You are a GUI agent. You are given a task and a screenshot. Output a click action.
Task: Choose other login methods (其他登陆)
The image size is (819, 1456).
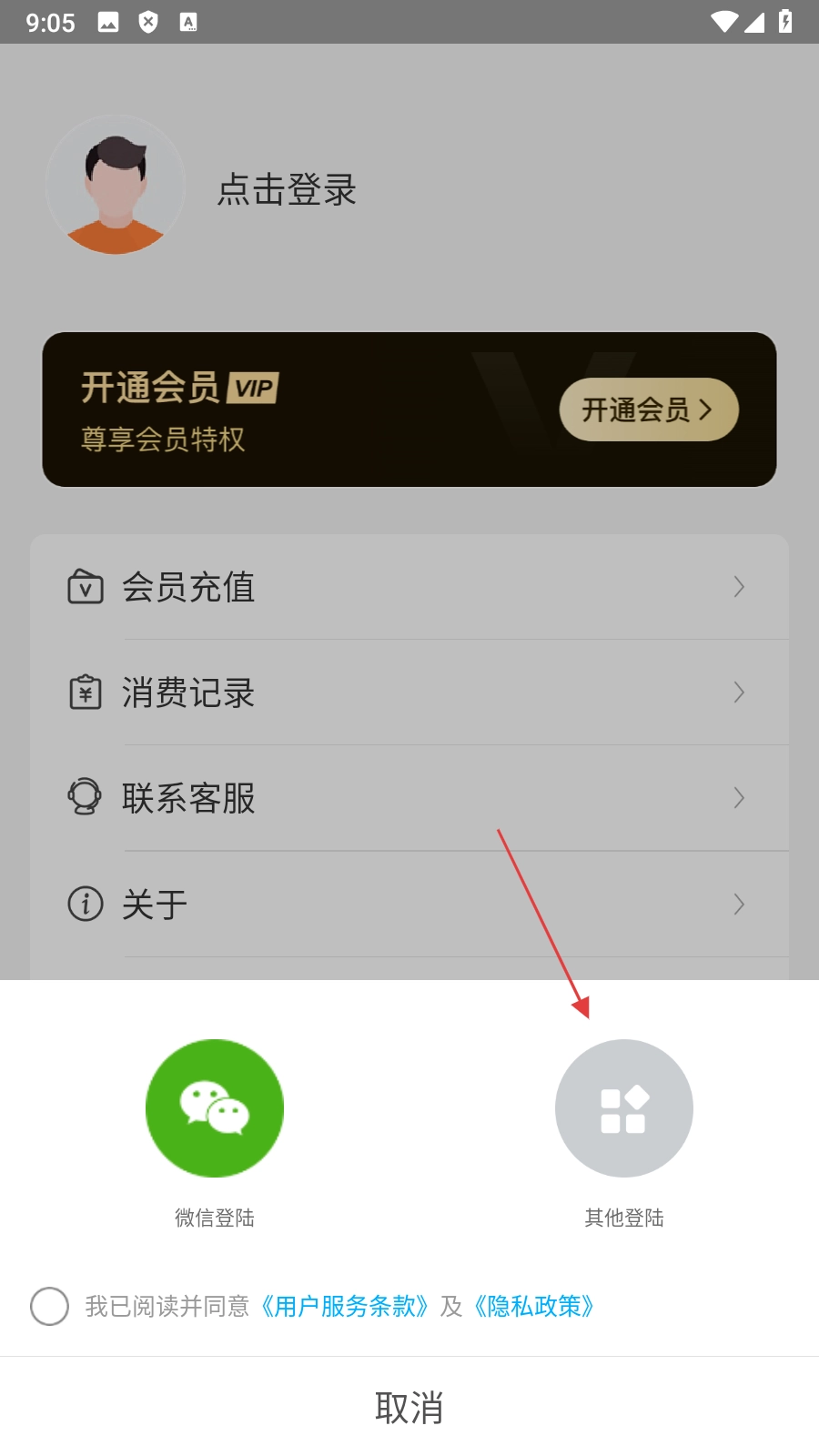[623, 1108]
